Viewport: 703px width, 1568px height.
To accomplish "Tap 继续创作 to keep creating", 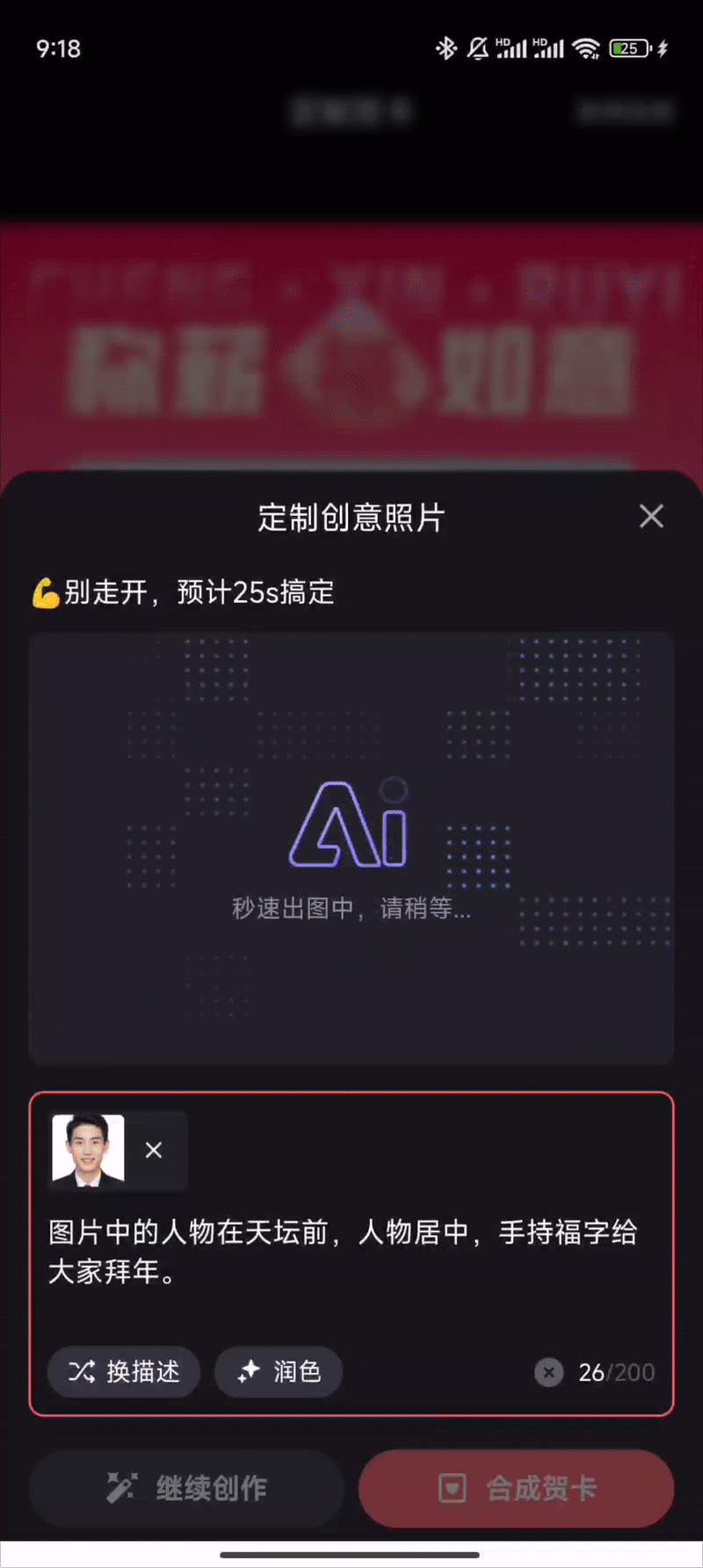I will click(x=186, y=1488).
